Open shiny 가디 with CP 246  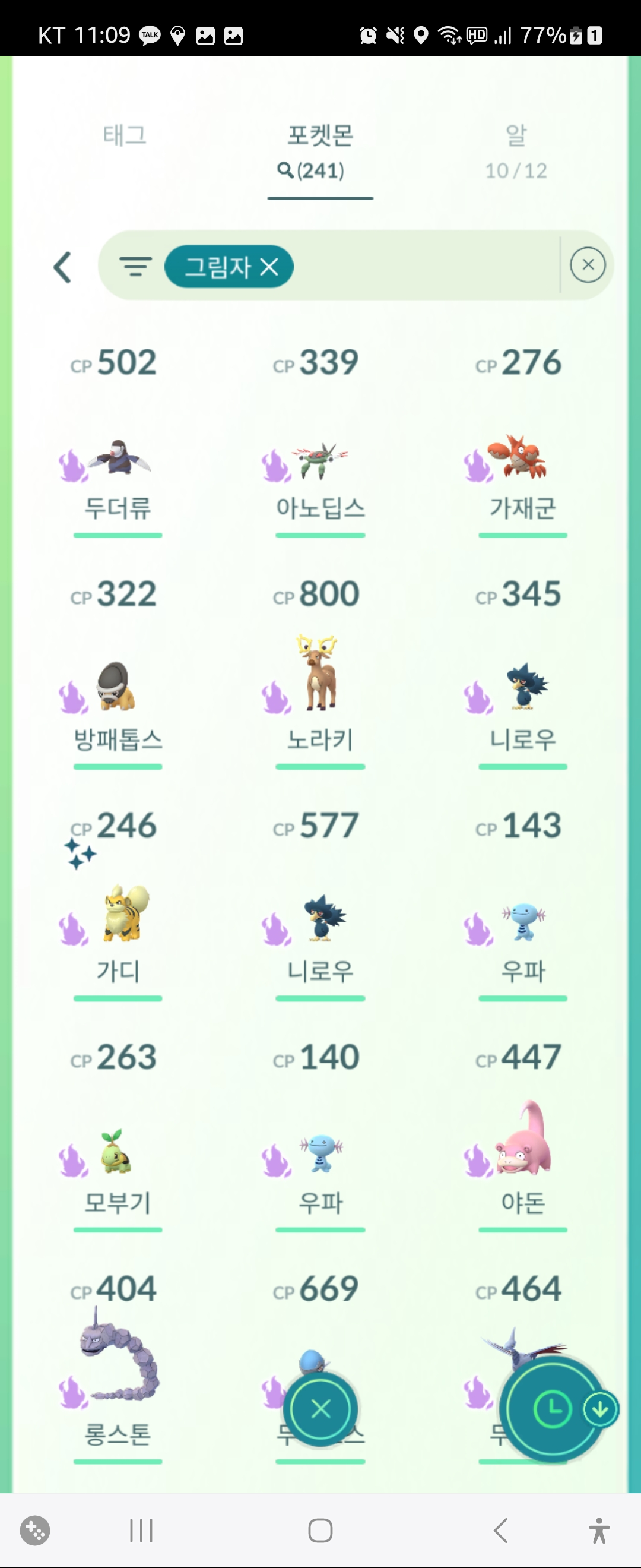pos(118,919)
